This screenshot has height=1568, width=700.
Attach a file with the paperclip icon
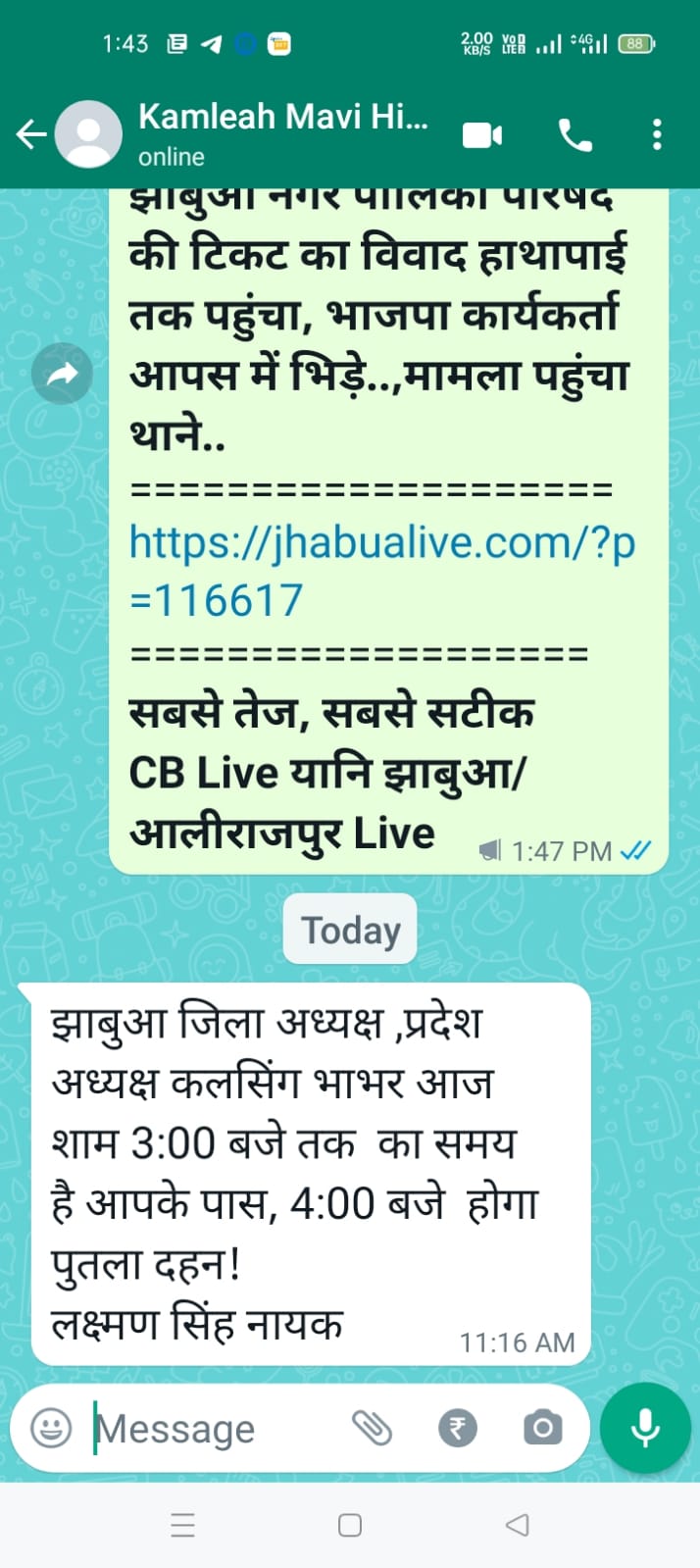click(x=373, y=1428)
